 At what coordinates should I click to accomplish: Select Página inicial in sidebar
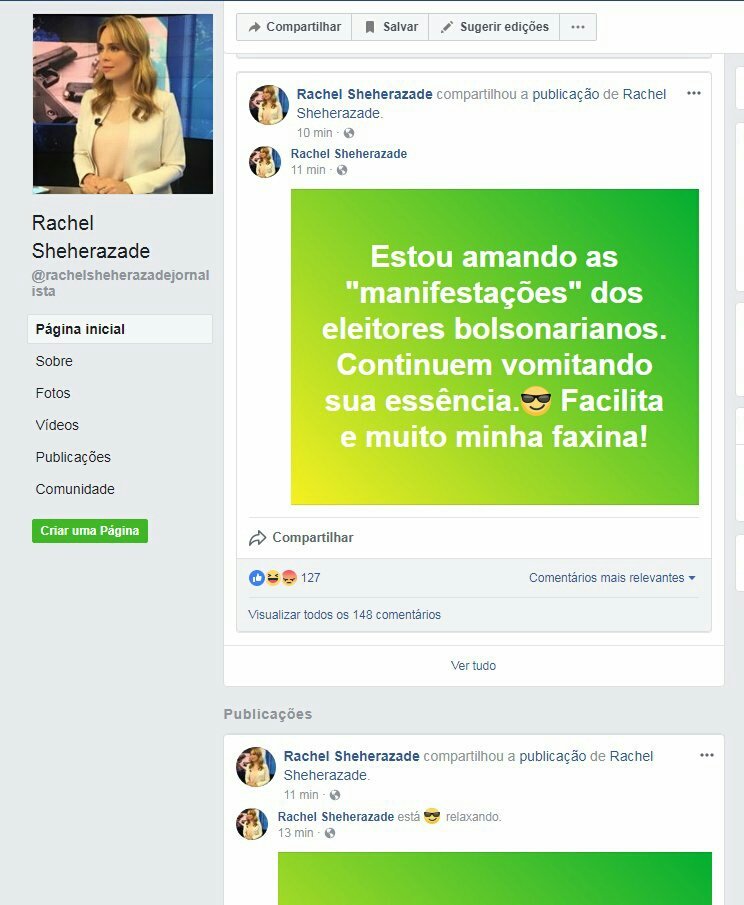tap(80, 329)
